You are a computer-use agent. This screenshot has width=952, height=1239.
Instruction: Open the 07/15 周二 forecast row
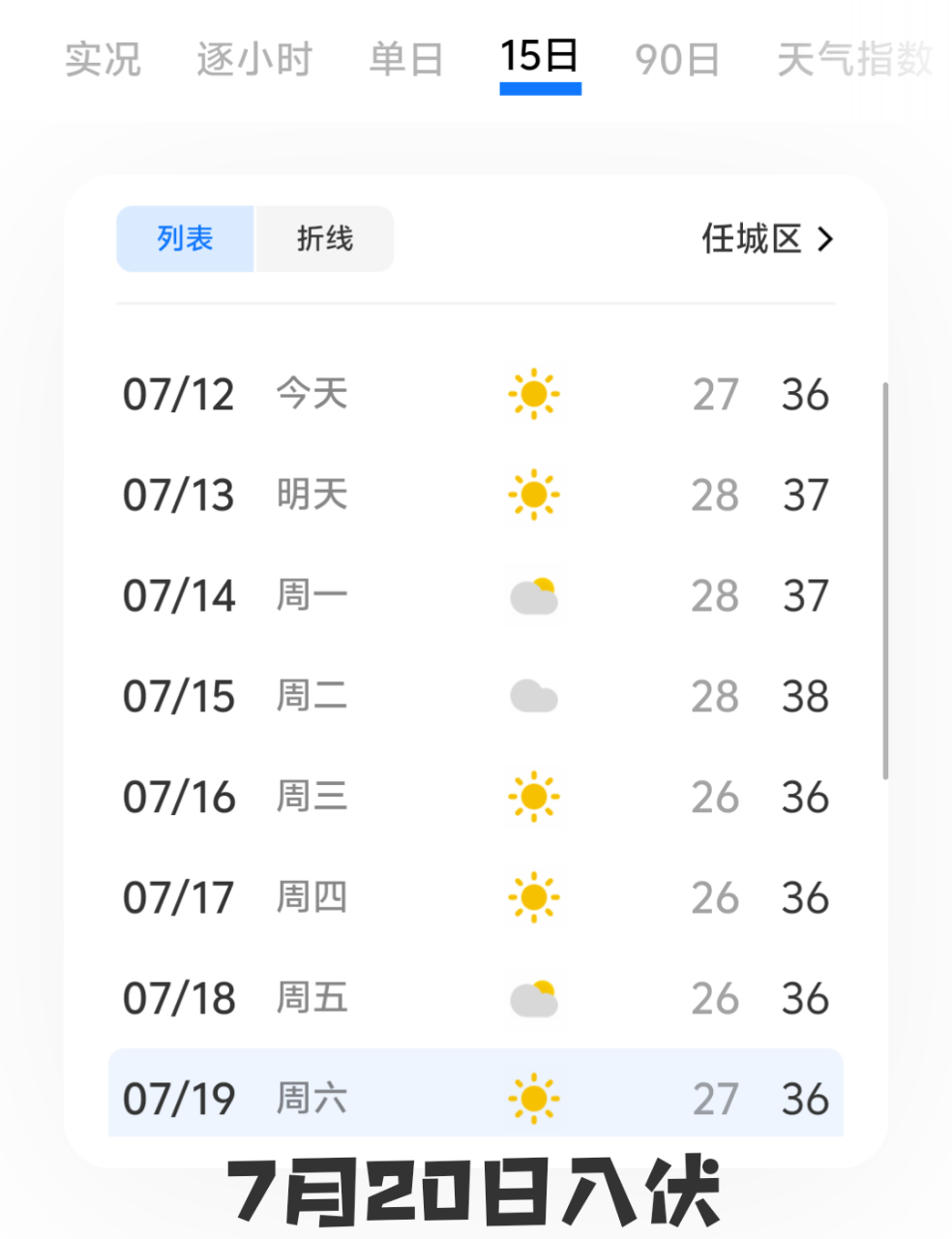475,697
